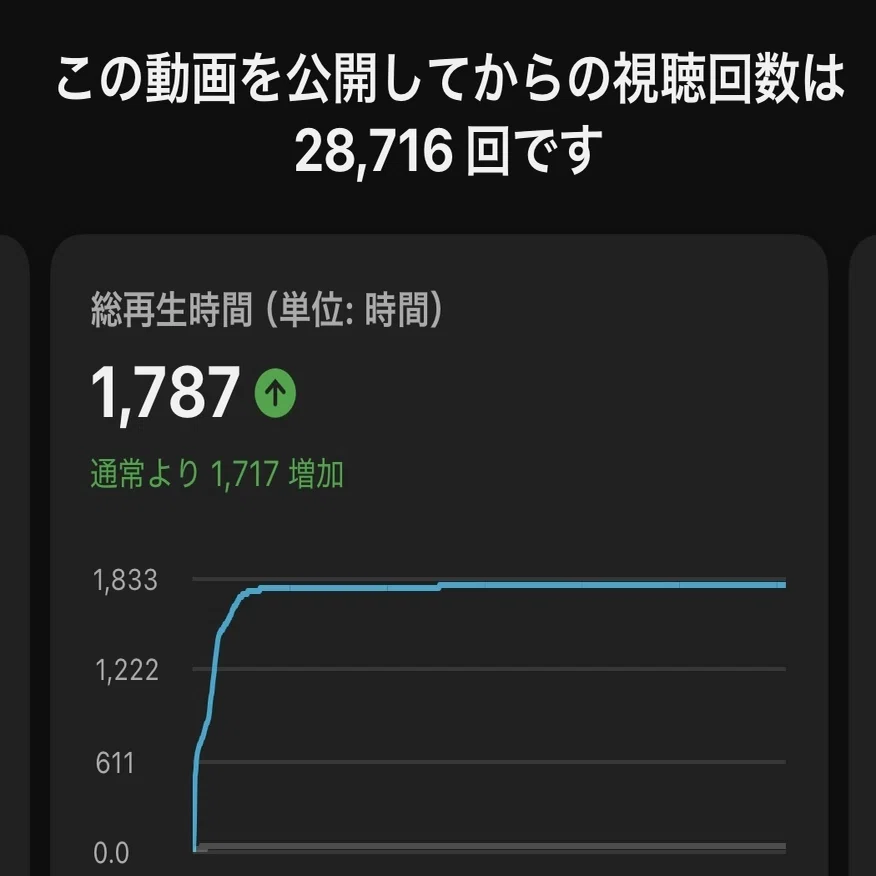Open the 総再生時間 watch time card
876x876 pixels.
(x=439, y=555)
